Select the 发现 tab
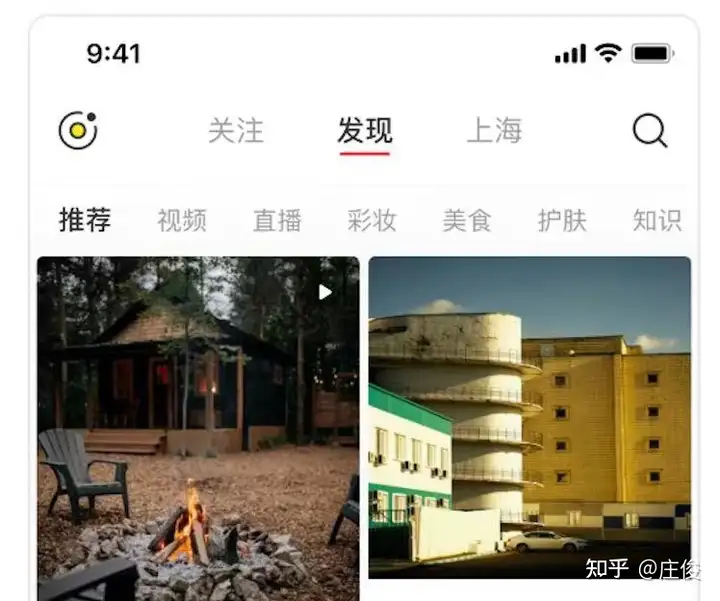The image size is (720, 601). [365, 130]
